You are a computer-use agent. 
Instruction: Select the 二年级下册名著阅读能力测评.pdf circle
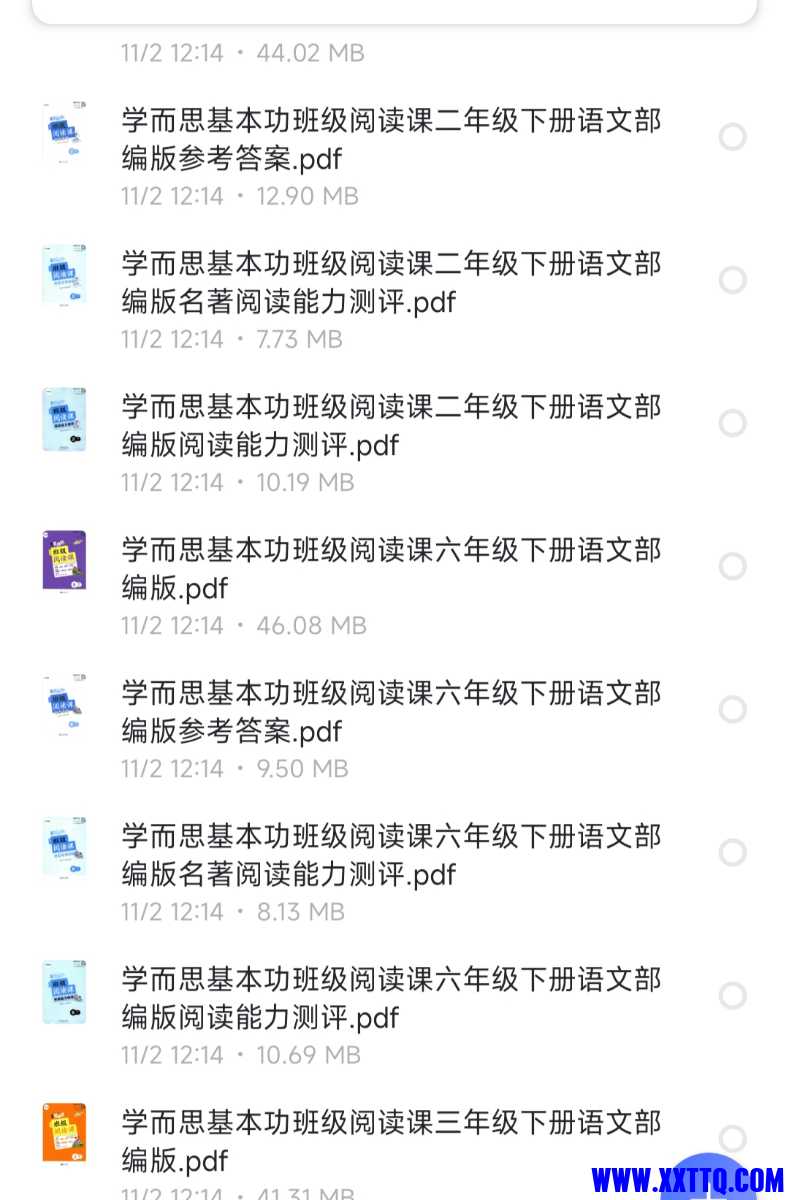[733, 280]
